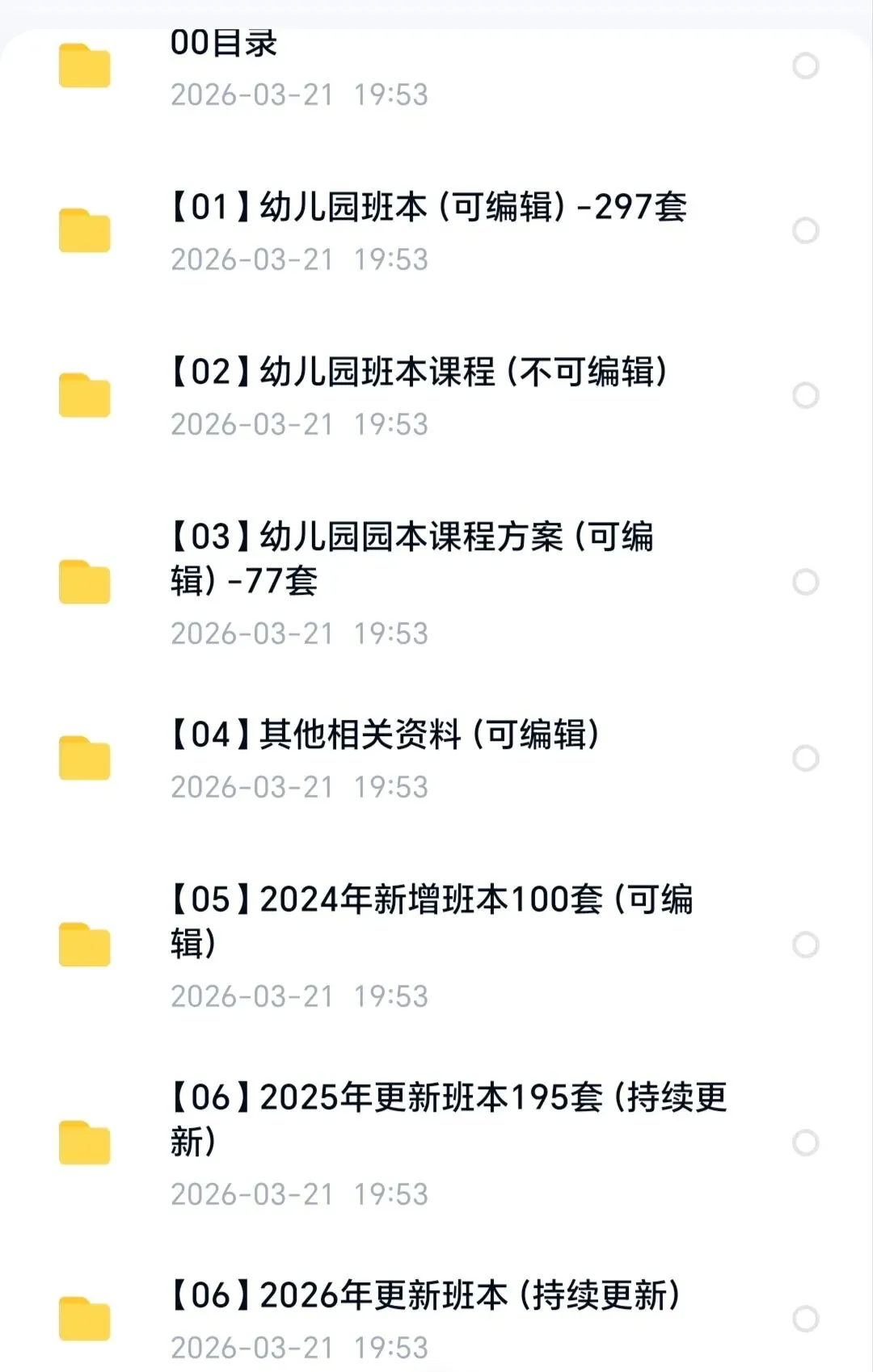Open folder 【03】幼儿园园本课程方案 -77套

(412, 558)
